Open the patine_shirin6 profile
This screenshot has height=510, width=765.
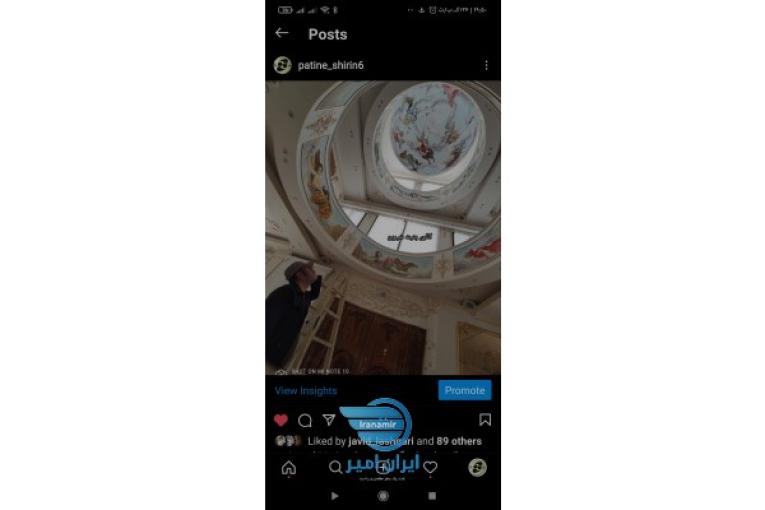[x=330, y=65]
